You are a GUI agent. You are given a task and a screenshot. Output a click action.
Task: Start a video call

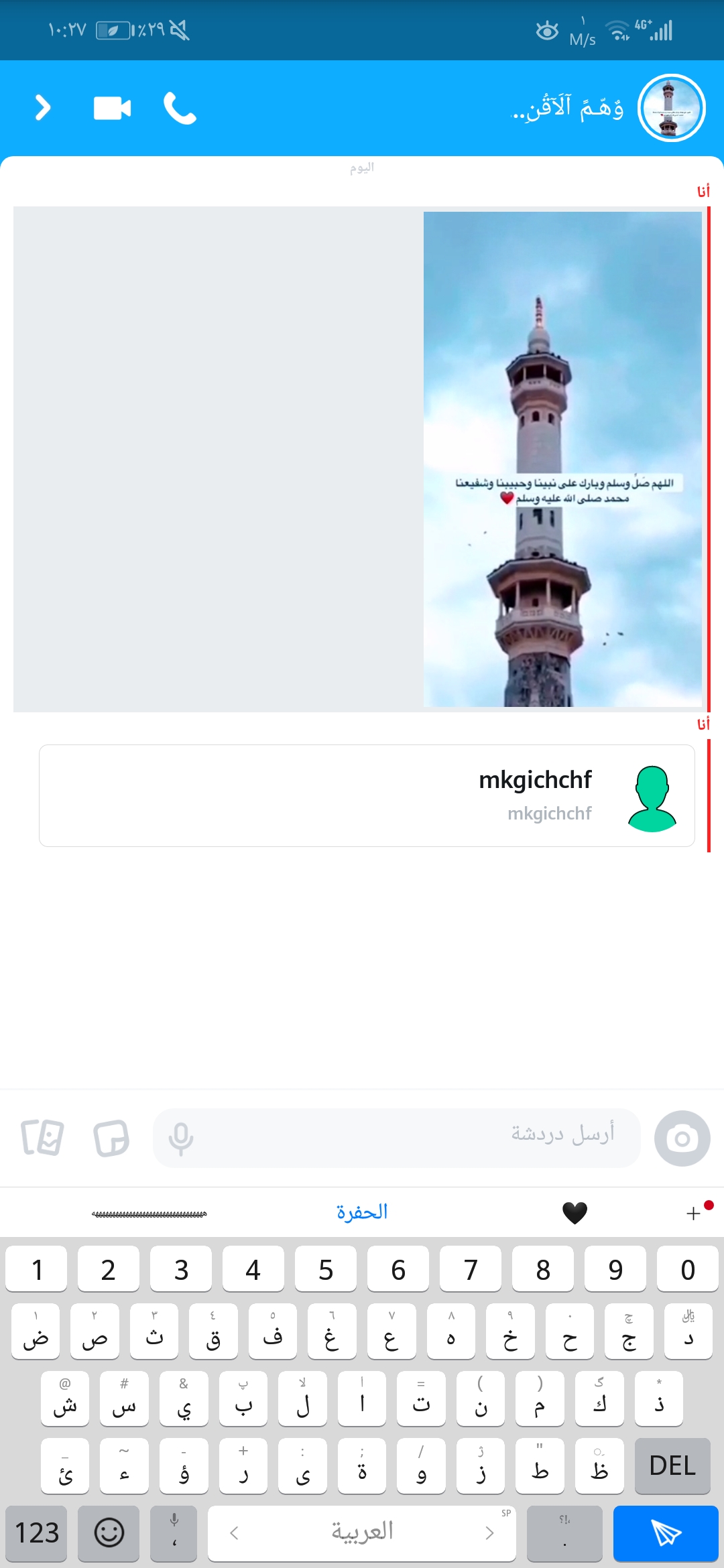point(112,108)
